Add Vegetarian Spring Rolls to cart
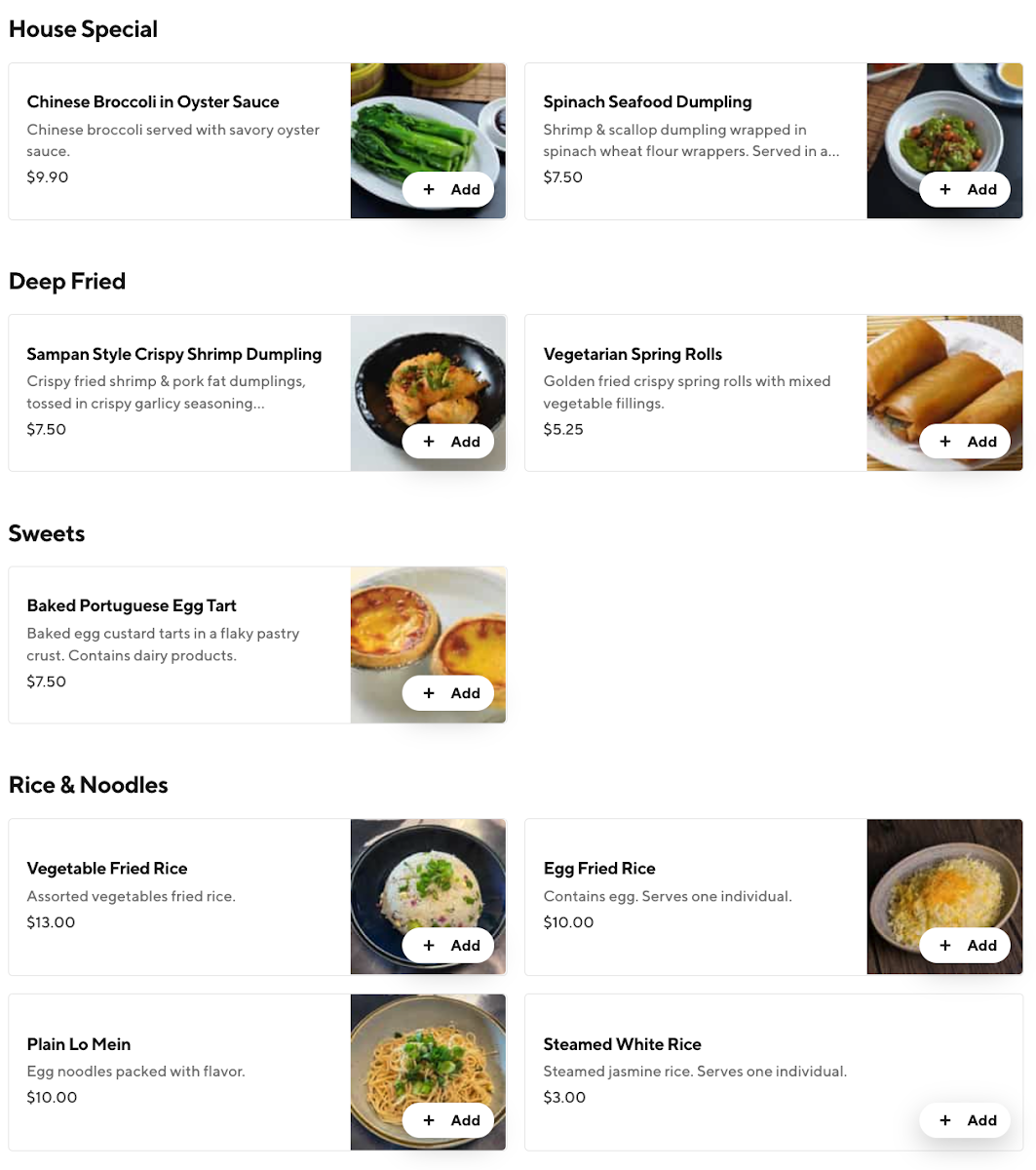 pyautogui.click(x=965, y=442)
